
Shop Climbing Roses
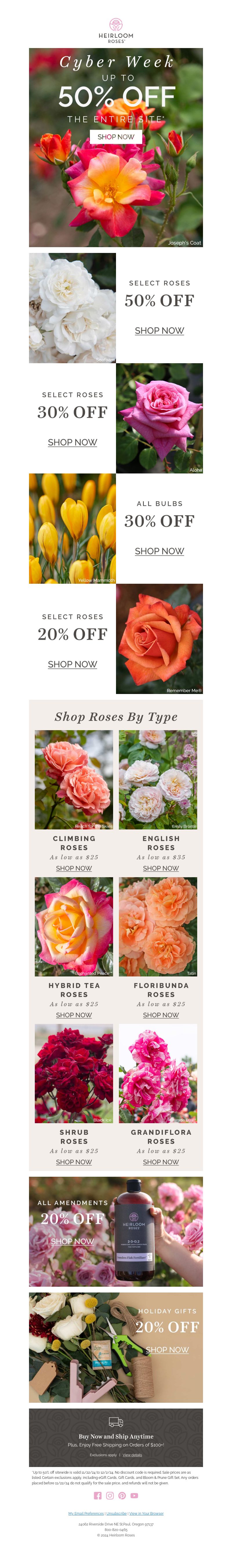[x=74, y=868]
